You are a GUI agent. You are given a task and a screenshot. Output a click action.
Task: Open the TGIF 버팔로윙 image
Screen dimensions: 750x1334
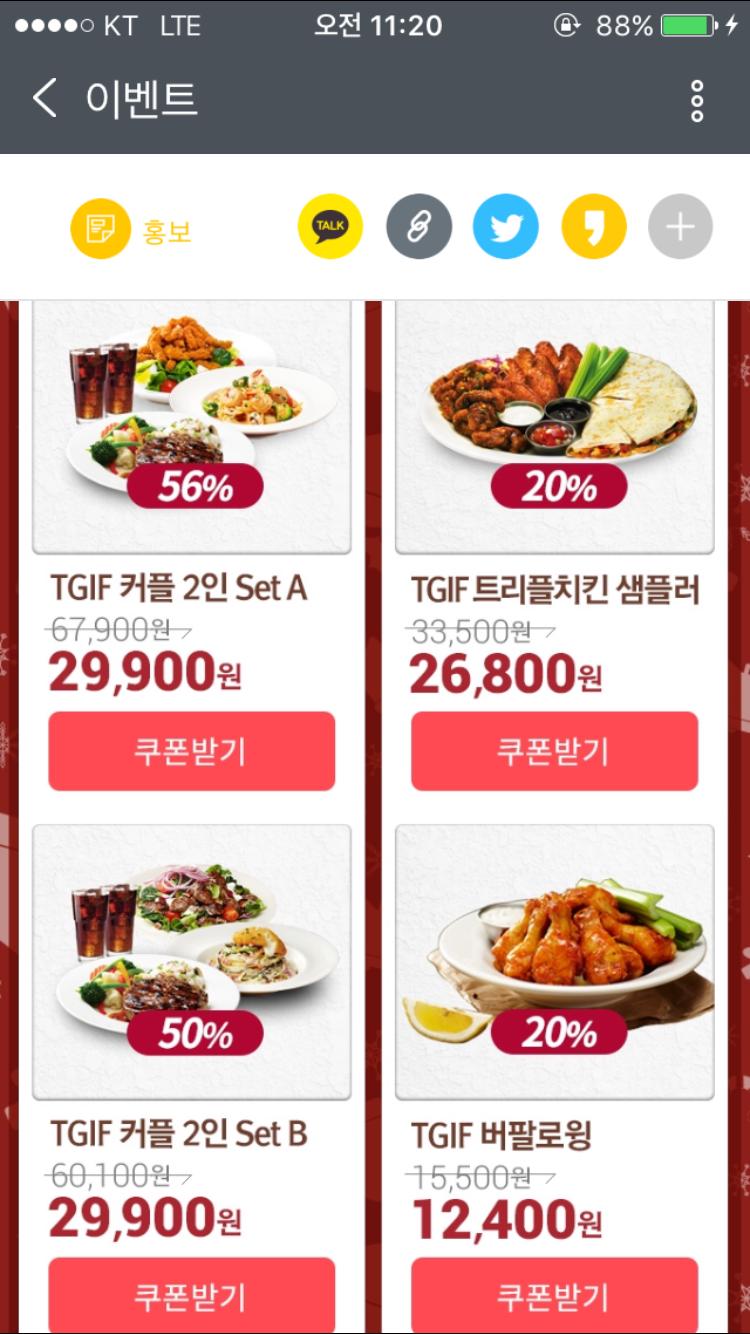(554, 962)
